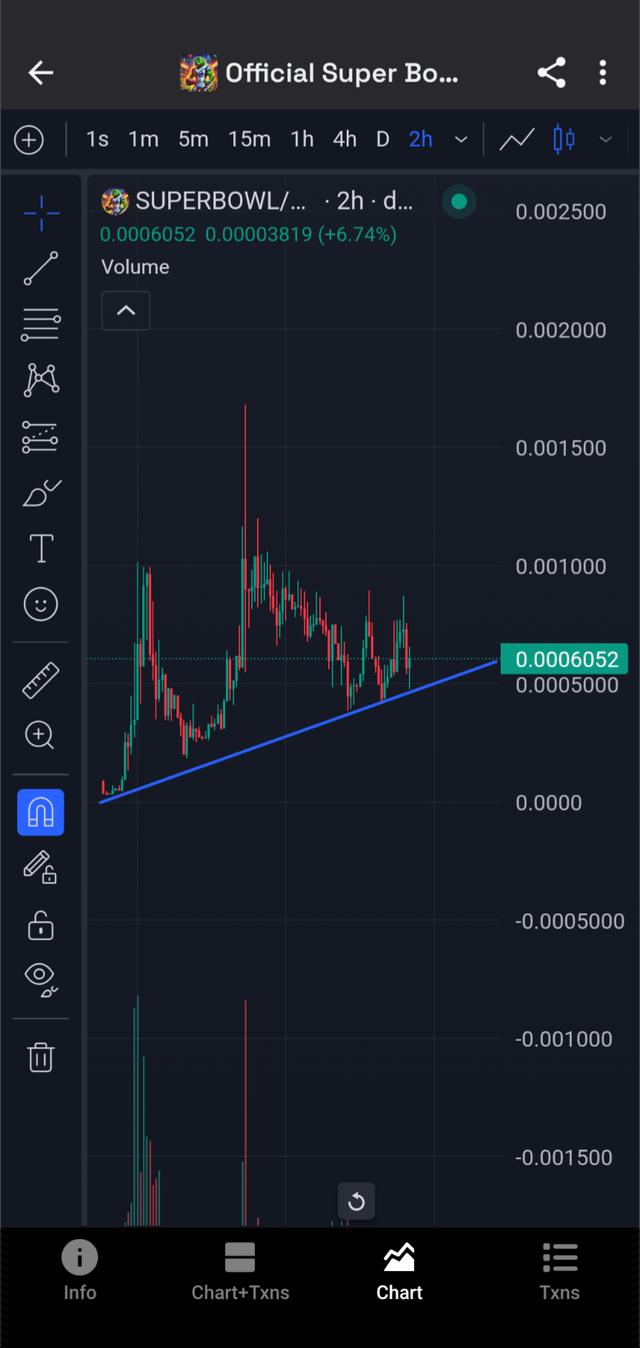Switch chart to 5m interval

tap(193, 139)
